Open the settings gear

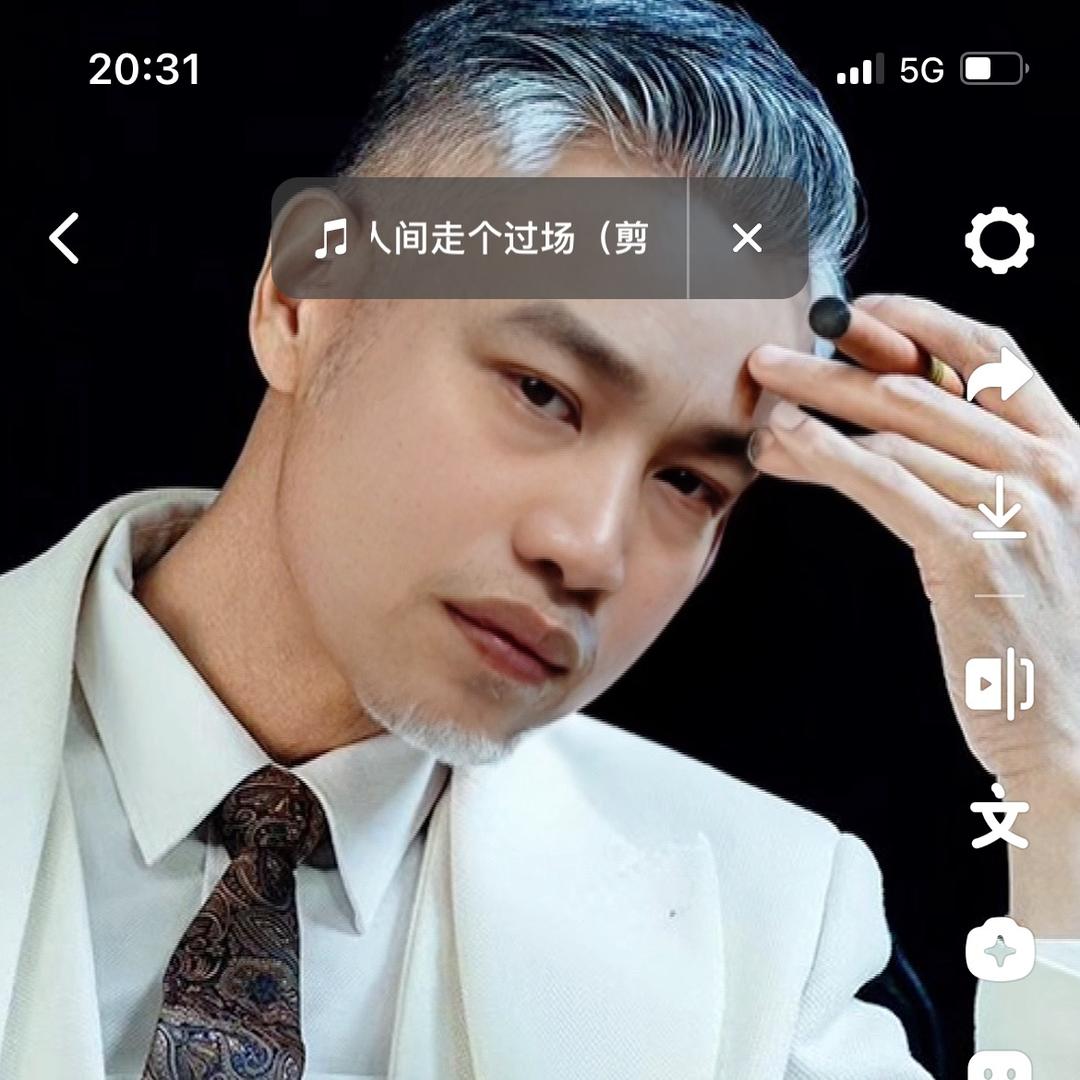(x=999, y=240)
